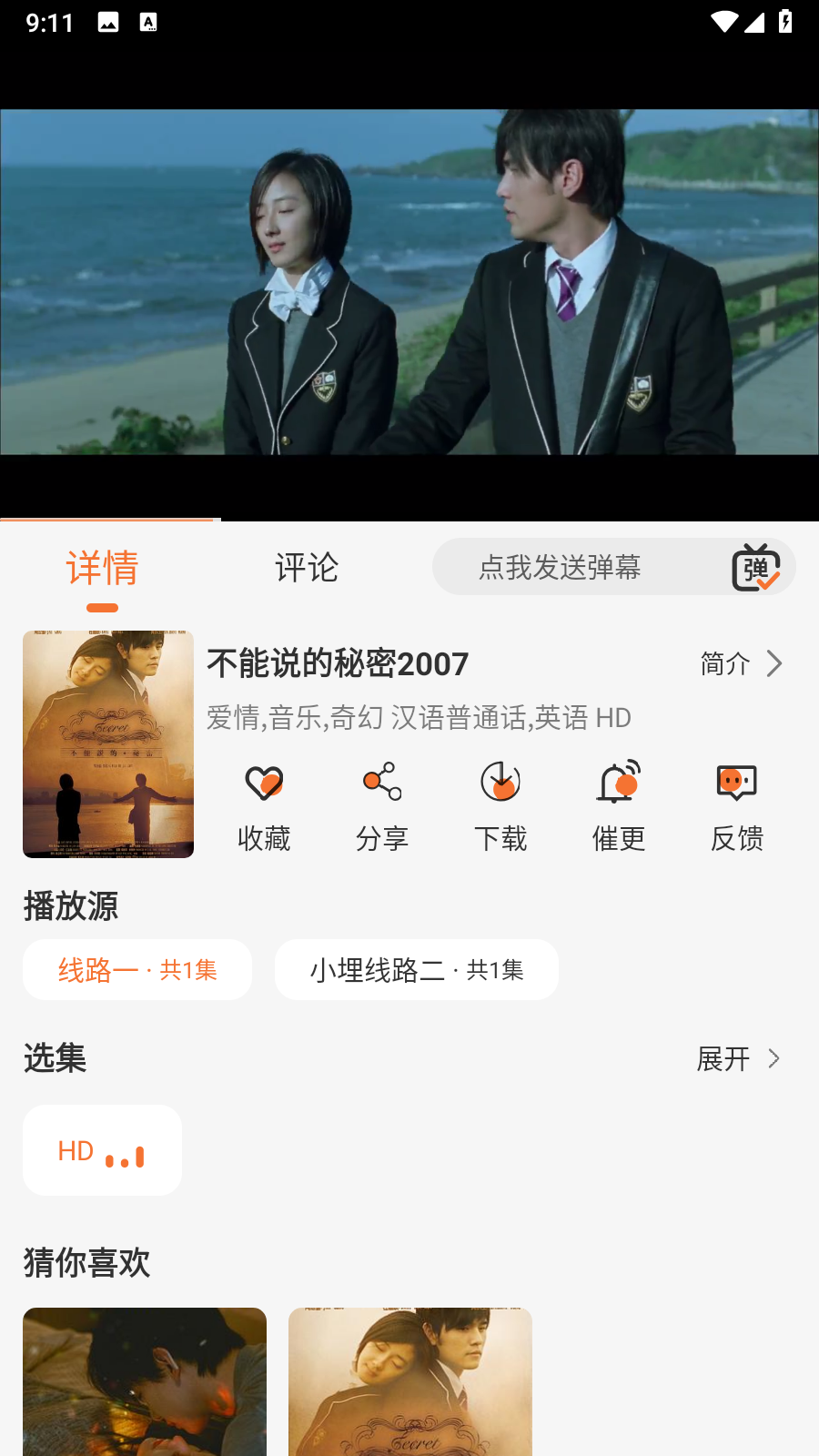This screenshot has width=819, height=1456.
Task: Select 线路一 playback source
Action: (137, 970)
